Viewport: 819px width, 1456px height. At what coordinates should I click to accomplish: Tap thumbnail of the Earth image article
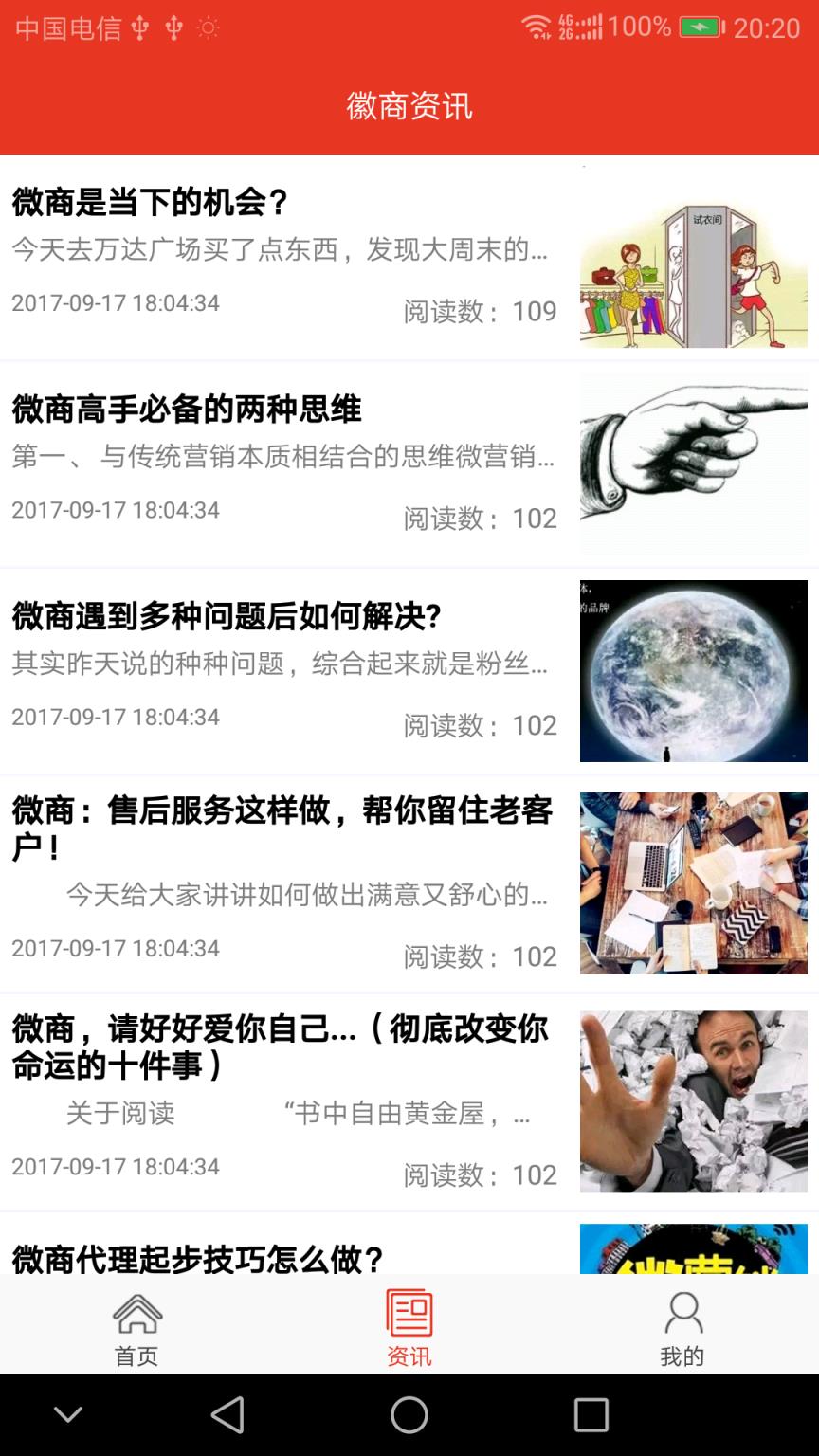click(x=693, y=671)
